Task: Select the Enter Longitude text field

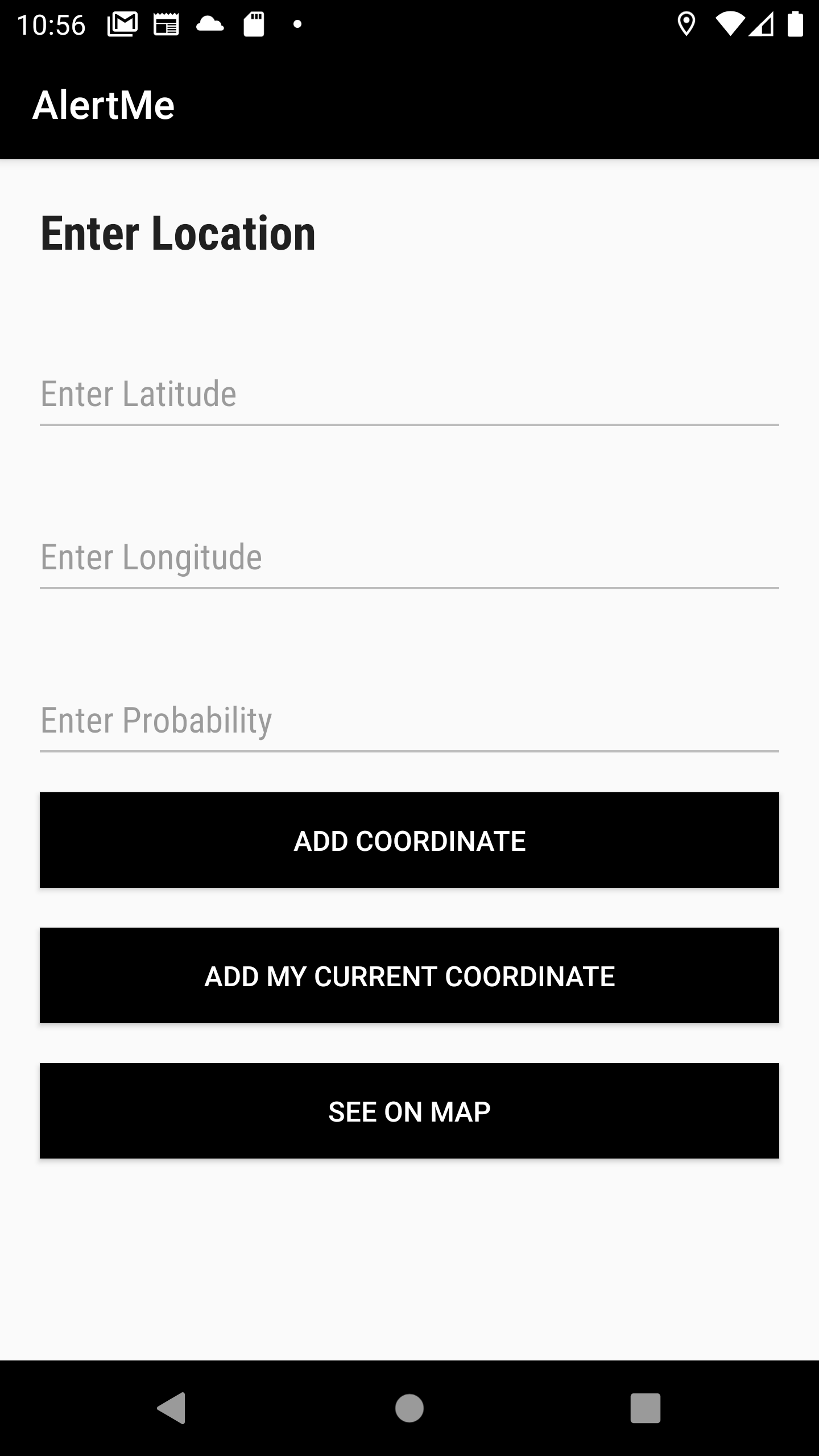Action: click(409, 557)
